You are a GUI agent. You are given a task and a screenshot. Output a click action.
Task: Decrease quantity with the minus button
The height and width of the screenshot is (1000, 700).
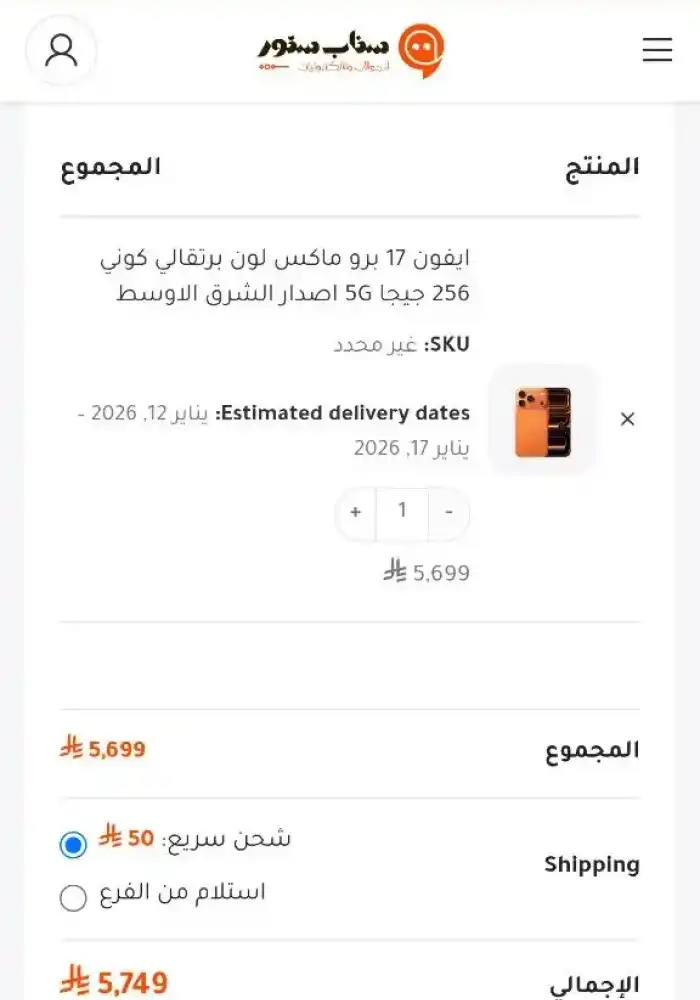click(x=449, y=512)
